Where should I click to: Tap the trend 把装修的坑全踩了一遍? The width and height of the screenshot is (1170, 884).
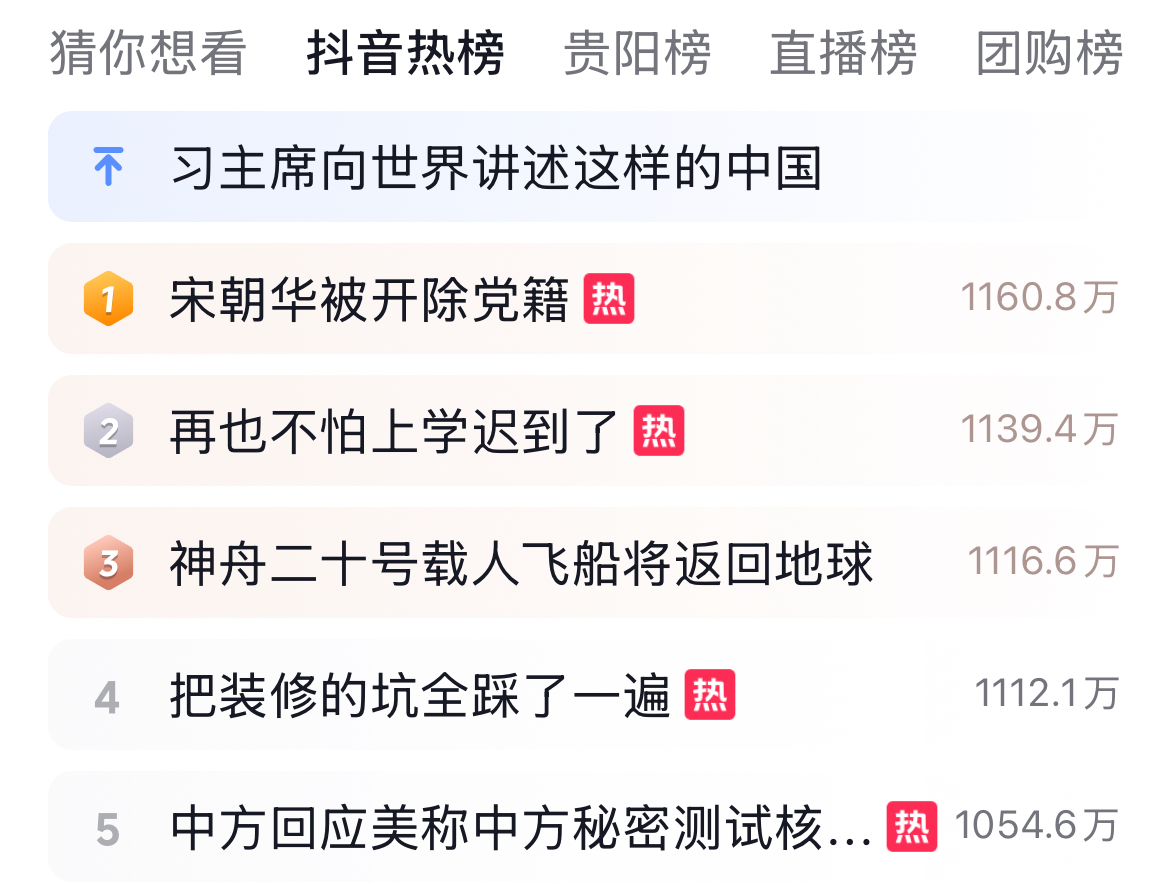(420, 695)
